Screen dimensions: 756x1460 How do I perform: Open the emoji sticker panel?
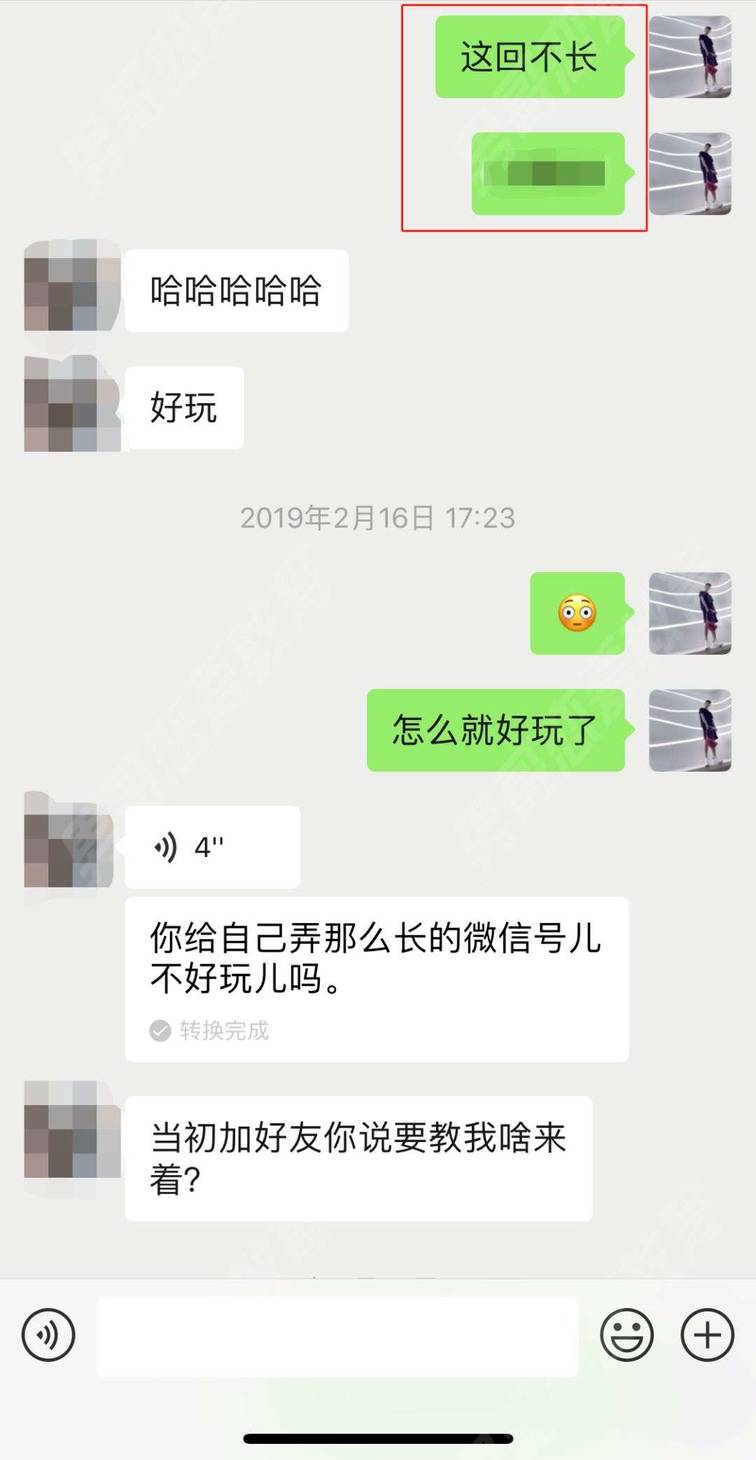point(627,1335)
